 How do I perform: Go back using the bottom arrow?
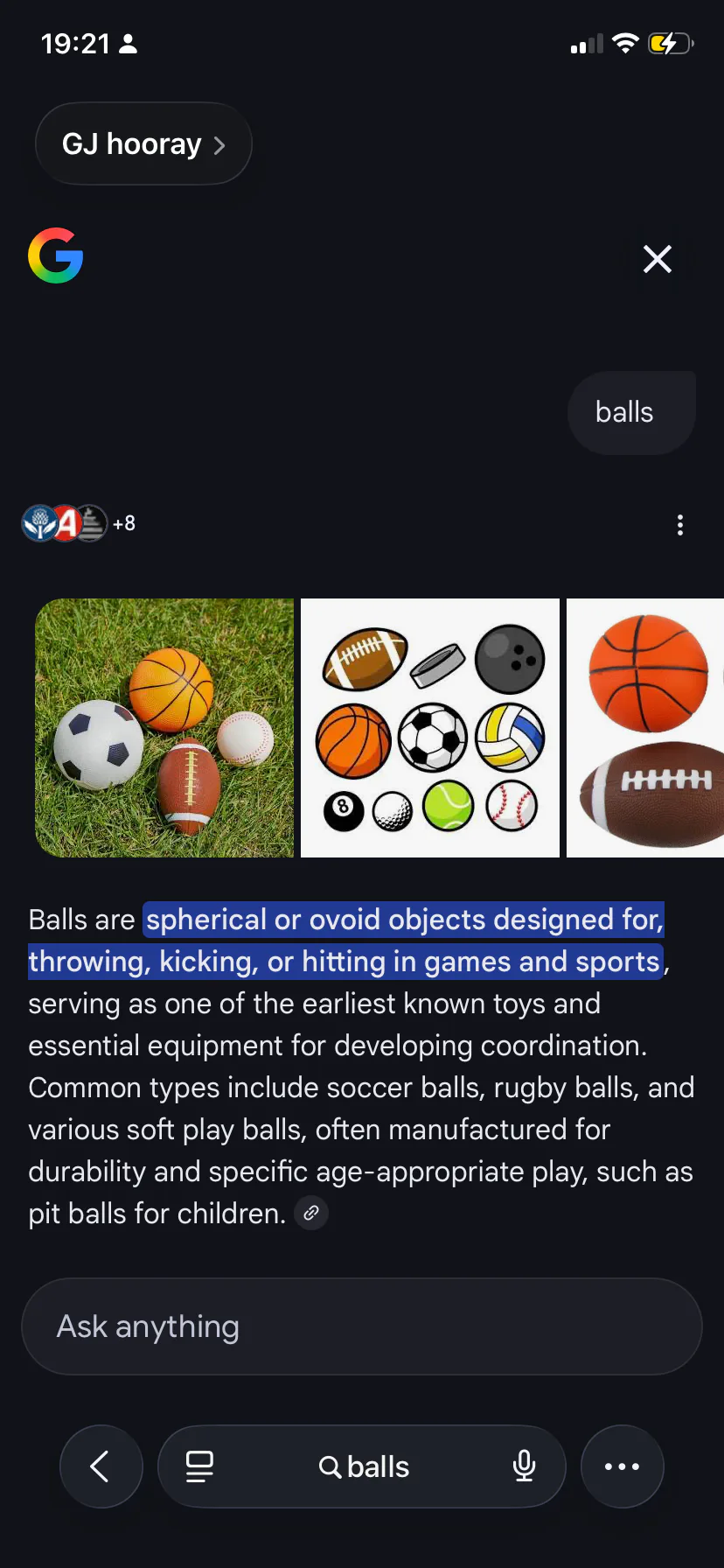pyautogui.click(x=101, y=1466)
